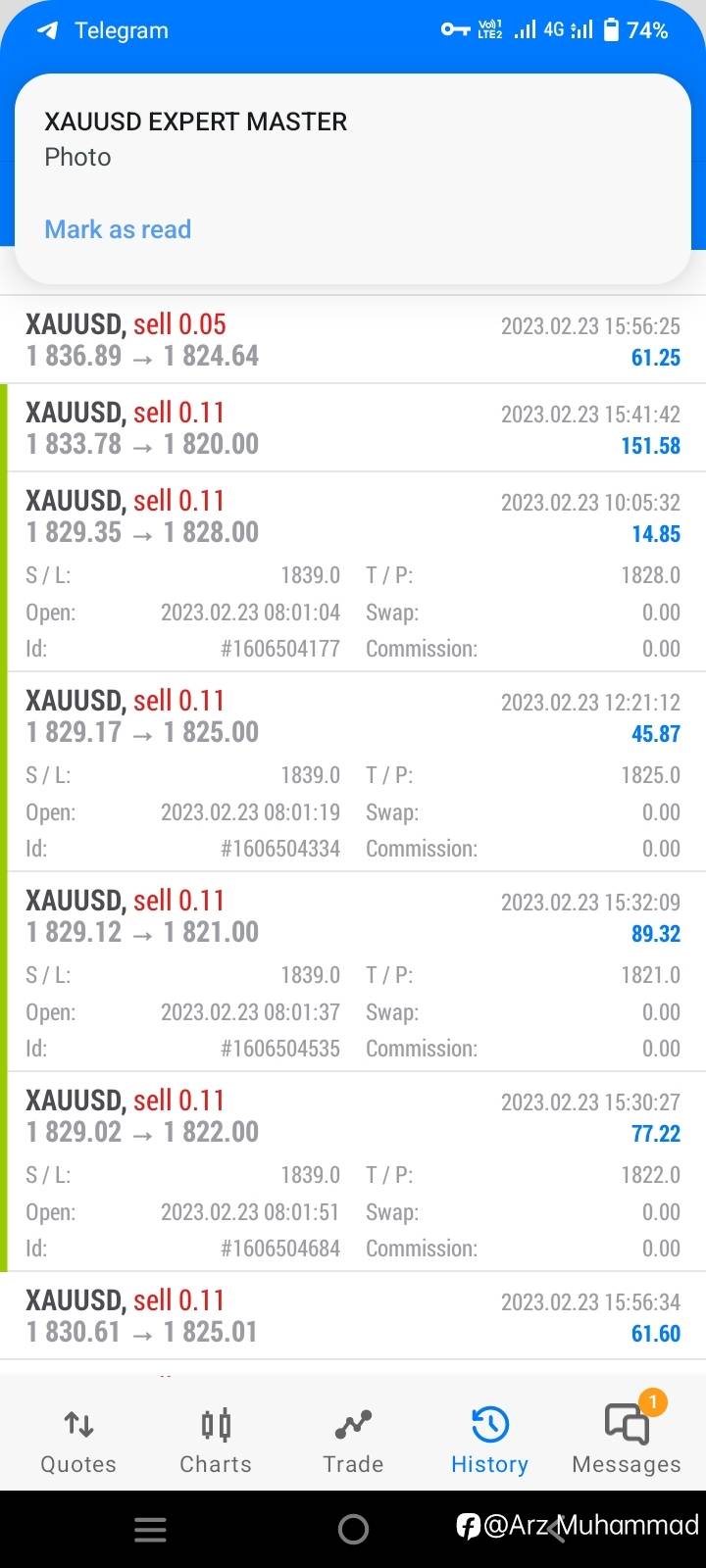
Task: Collapse the trade with profit 77.22
Action: point(353,1172)
